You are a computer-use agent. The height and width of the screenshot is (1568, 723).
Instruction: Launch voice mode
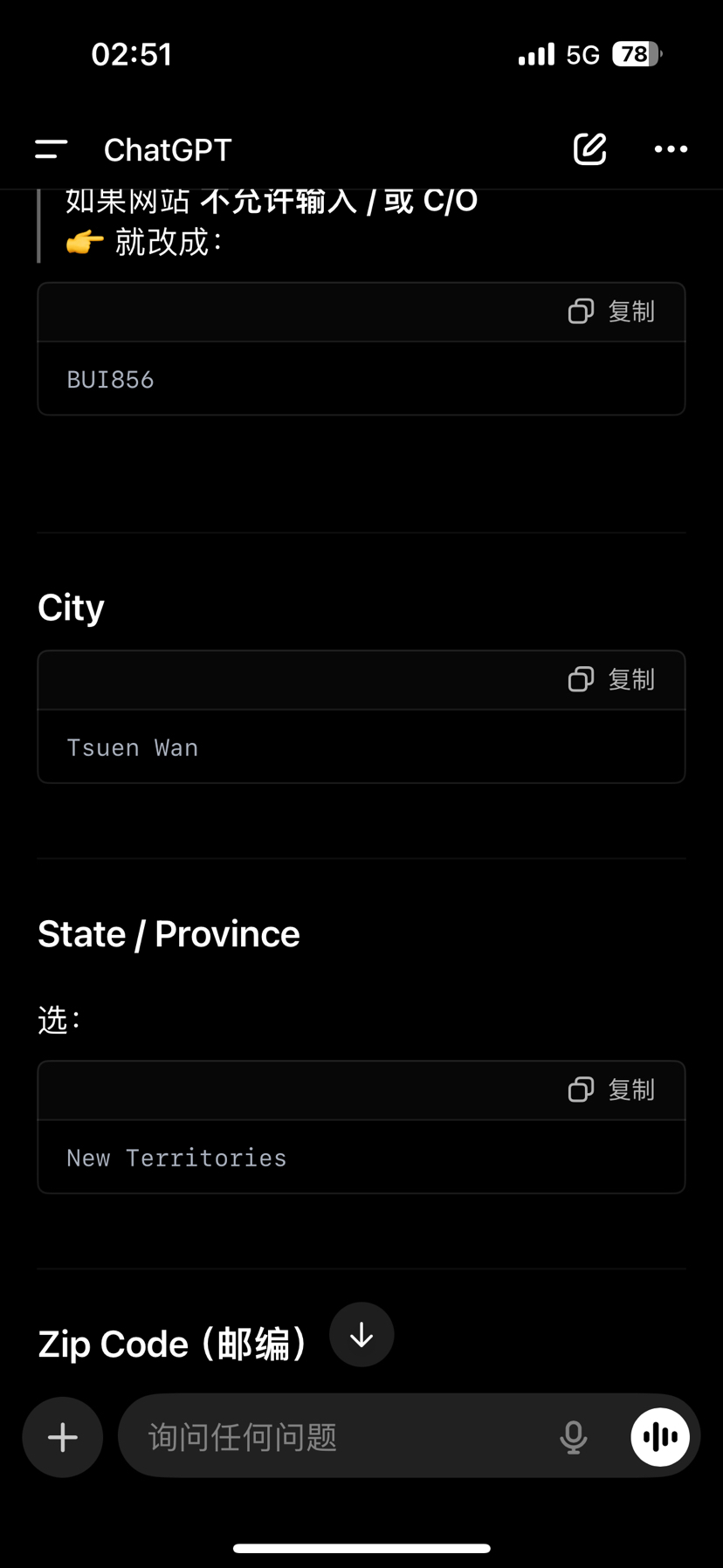click(660, 1437)
